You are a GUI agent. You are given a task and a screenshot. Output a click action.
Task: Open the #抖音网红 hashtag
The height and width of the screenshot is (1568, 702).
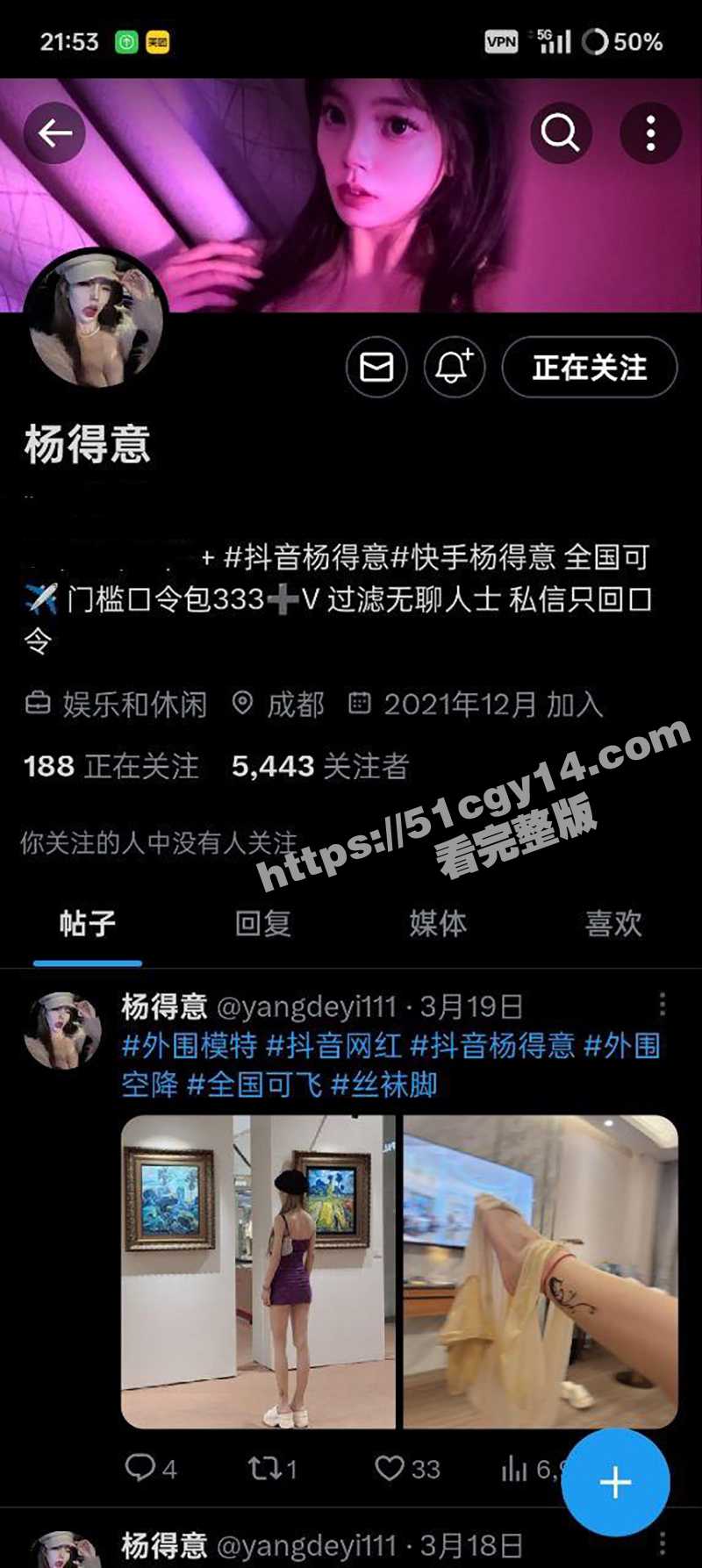pos(333,1046)
